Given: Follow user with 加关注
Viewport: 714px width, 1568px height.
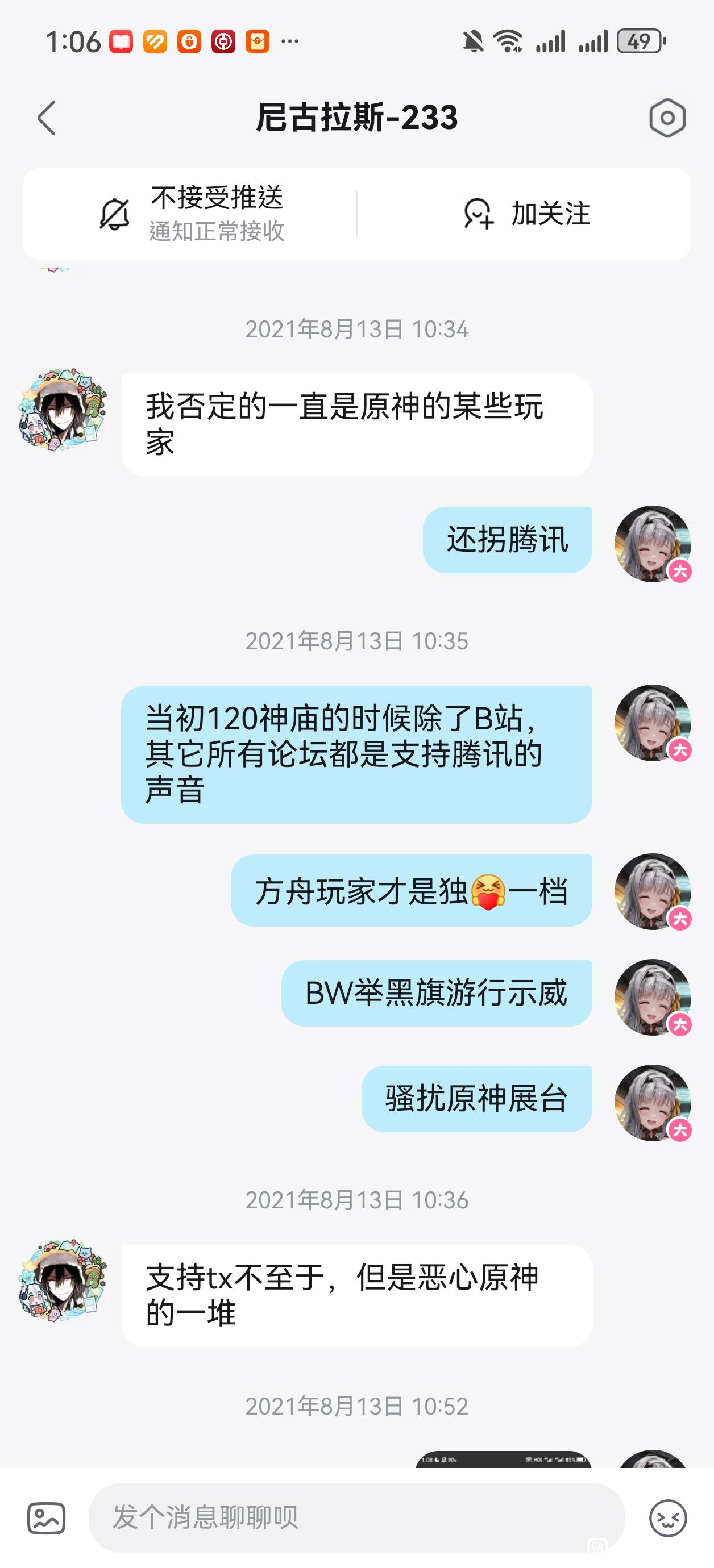Looking at the screenshot, I should (x=526, y=214).
